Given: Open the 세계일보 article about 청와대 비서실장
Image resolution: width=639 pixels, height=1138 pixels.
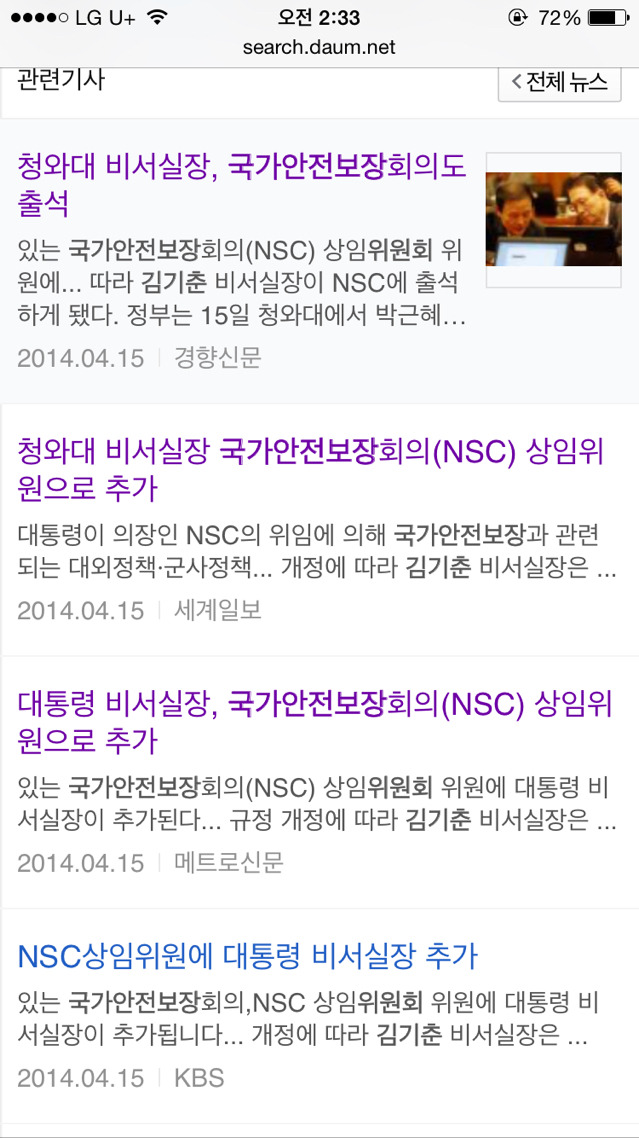Looking at the screenshot, I should pos(310,470).
